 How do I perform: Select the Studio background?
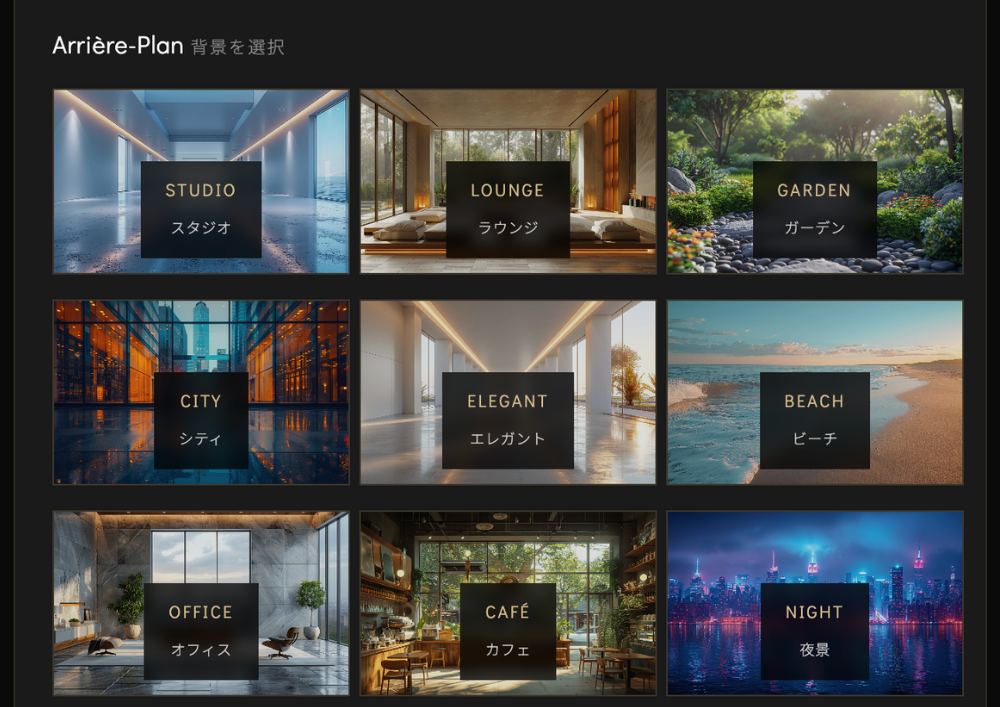tap(201, 182)
